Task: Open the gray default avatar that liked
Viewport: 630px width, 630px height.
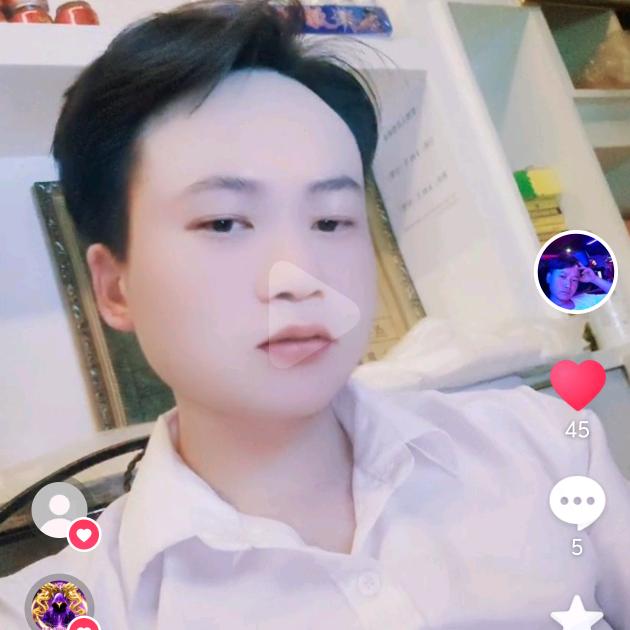Action: click(x=59, y=510)
